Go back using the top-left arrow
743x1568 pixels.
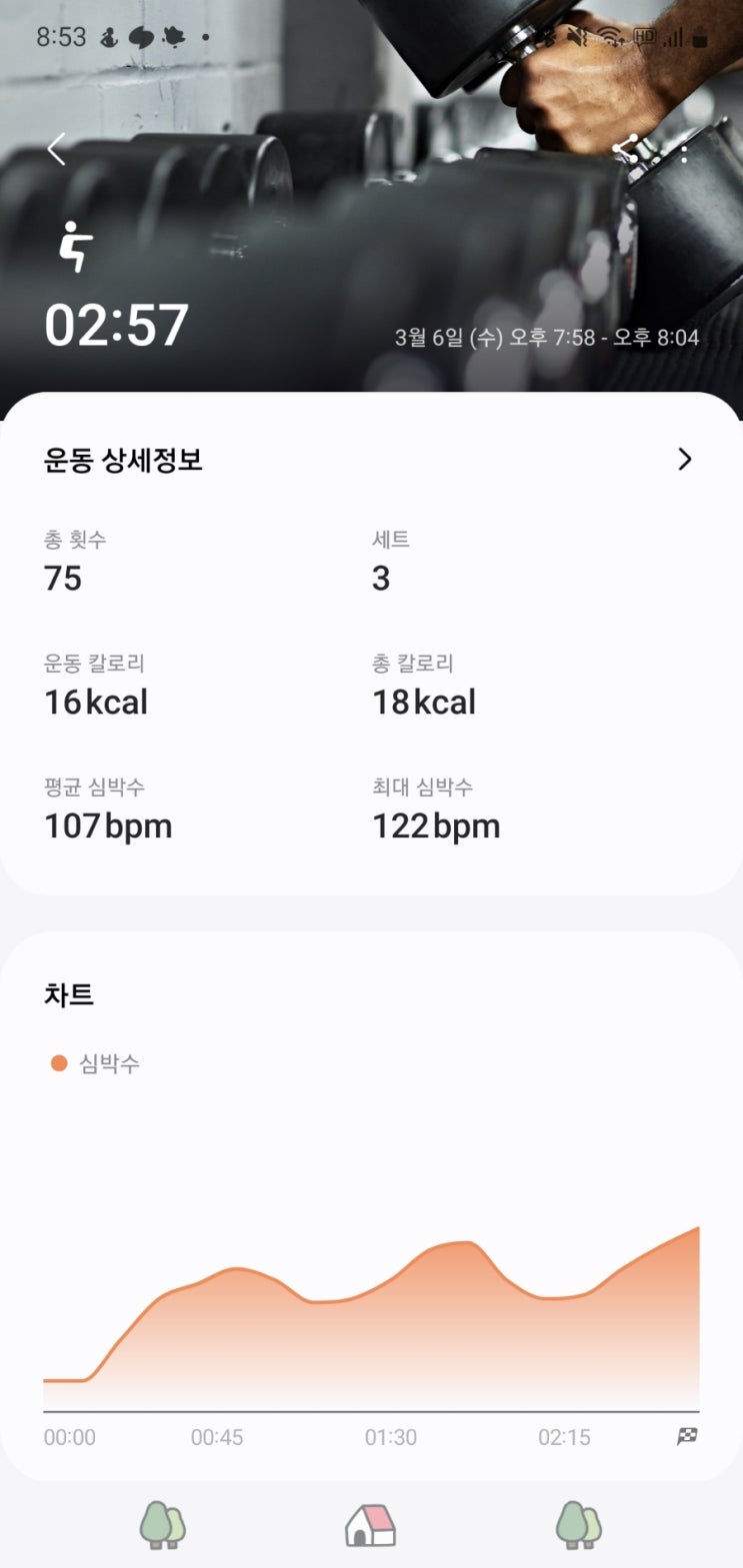[57, 150]
